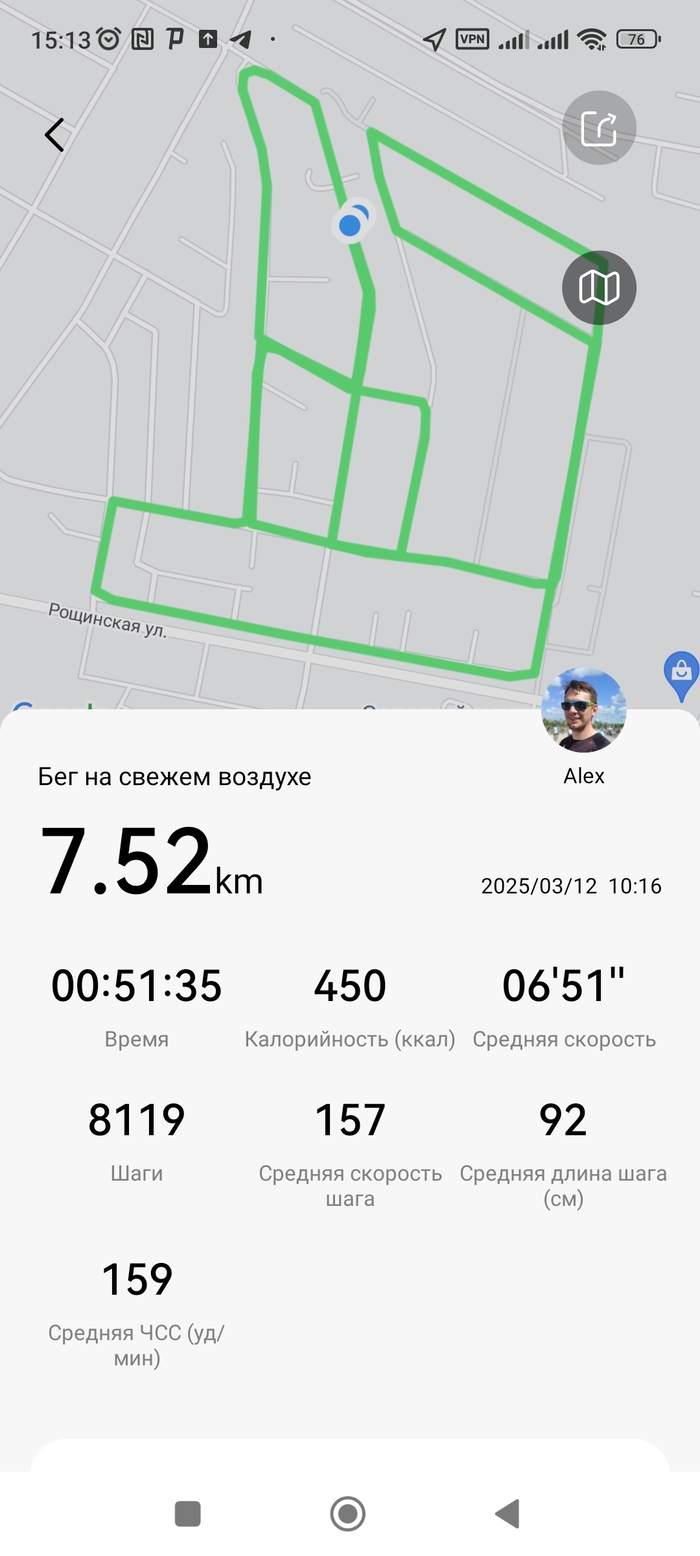Switch the map layer view
Viewport: 700px width, 1556px height.
(599, 288)
